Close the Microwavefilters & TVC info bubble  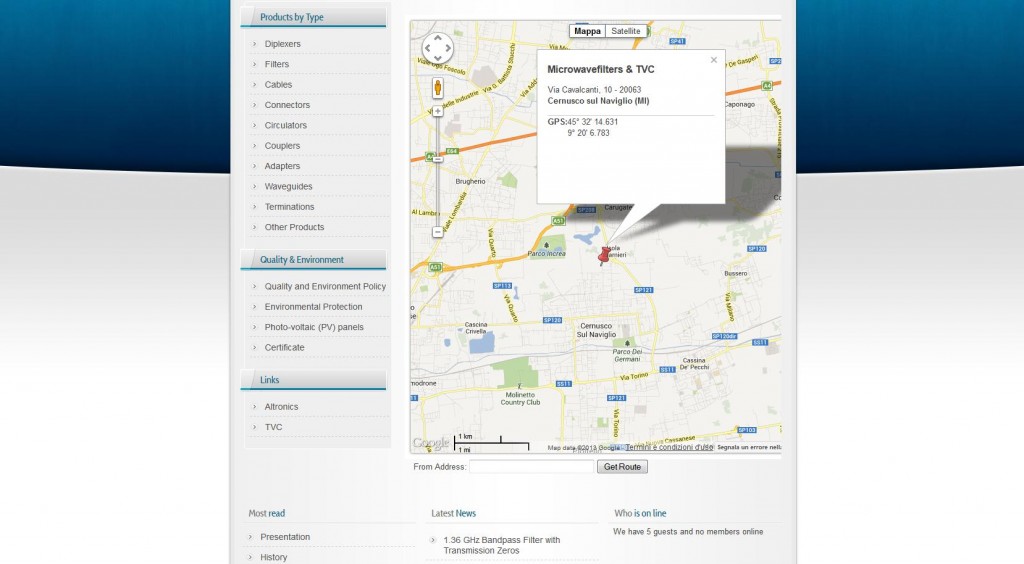tap(714, 60)
